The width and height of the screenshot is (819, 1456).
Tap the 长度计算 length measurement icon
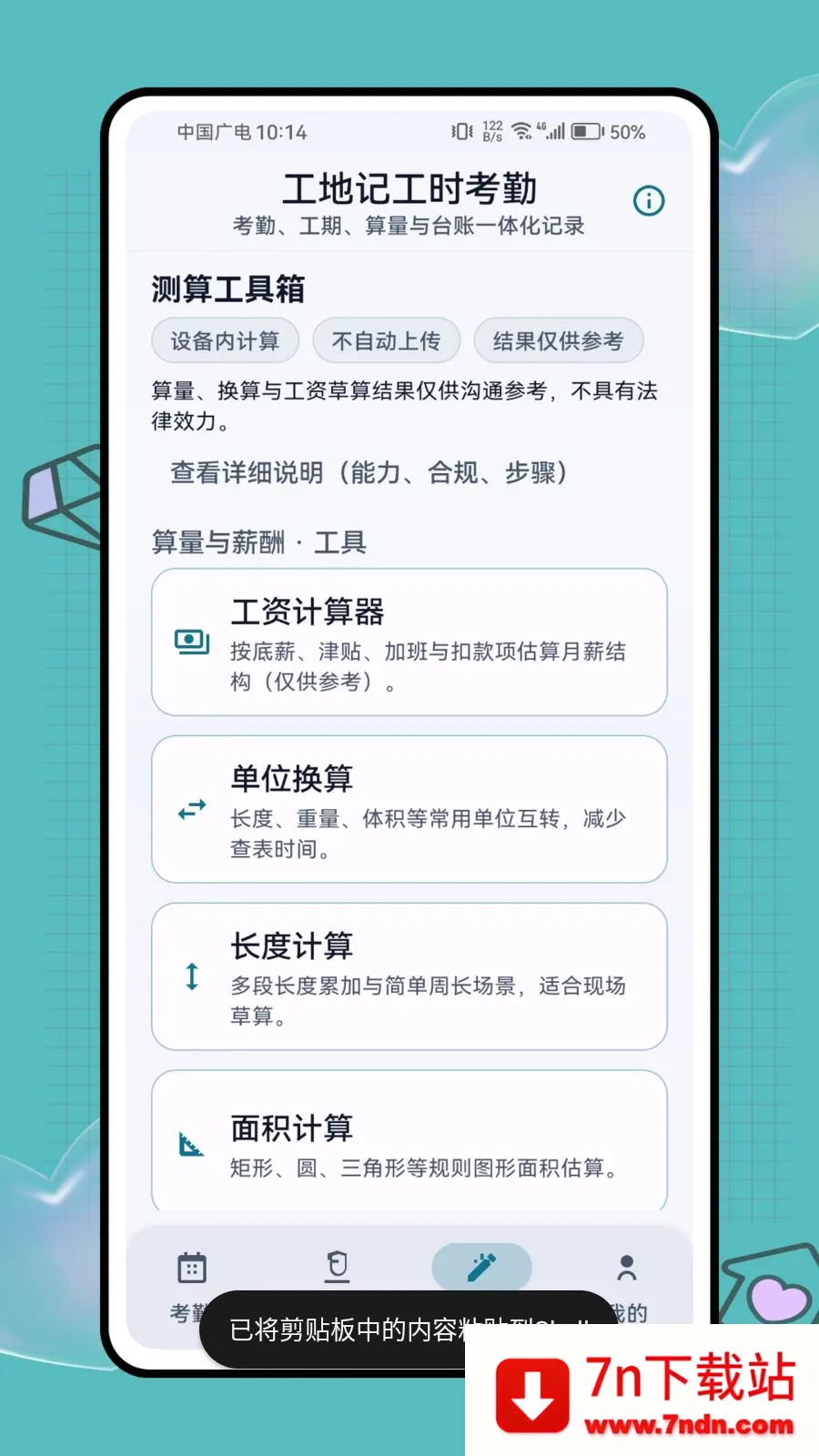coord(189,978)
